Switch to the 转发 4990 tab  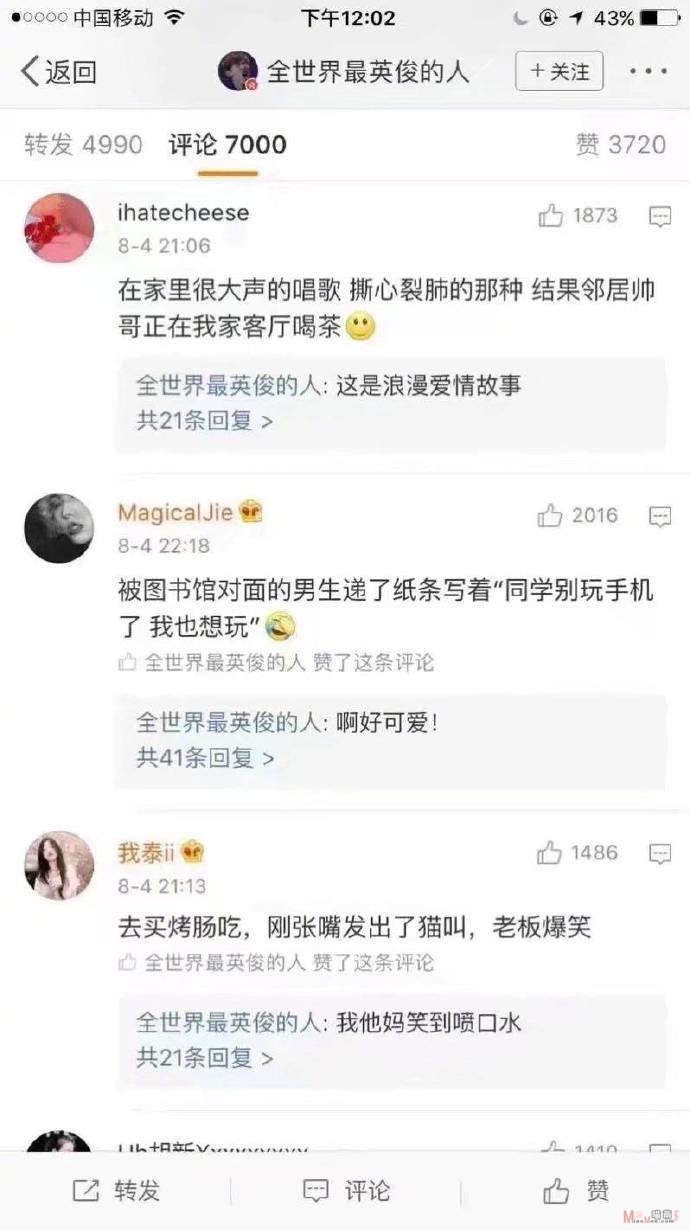tap(83, 145)
